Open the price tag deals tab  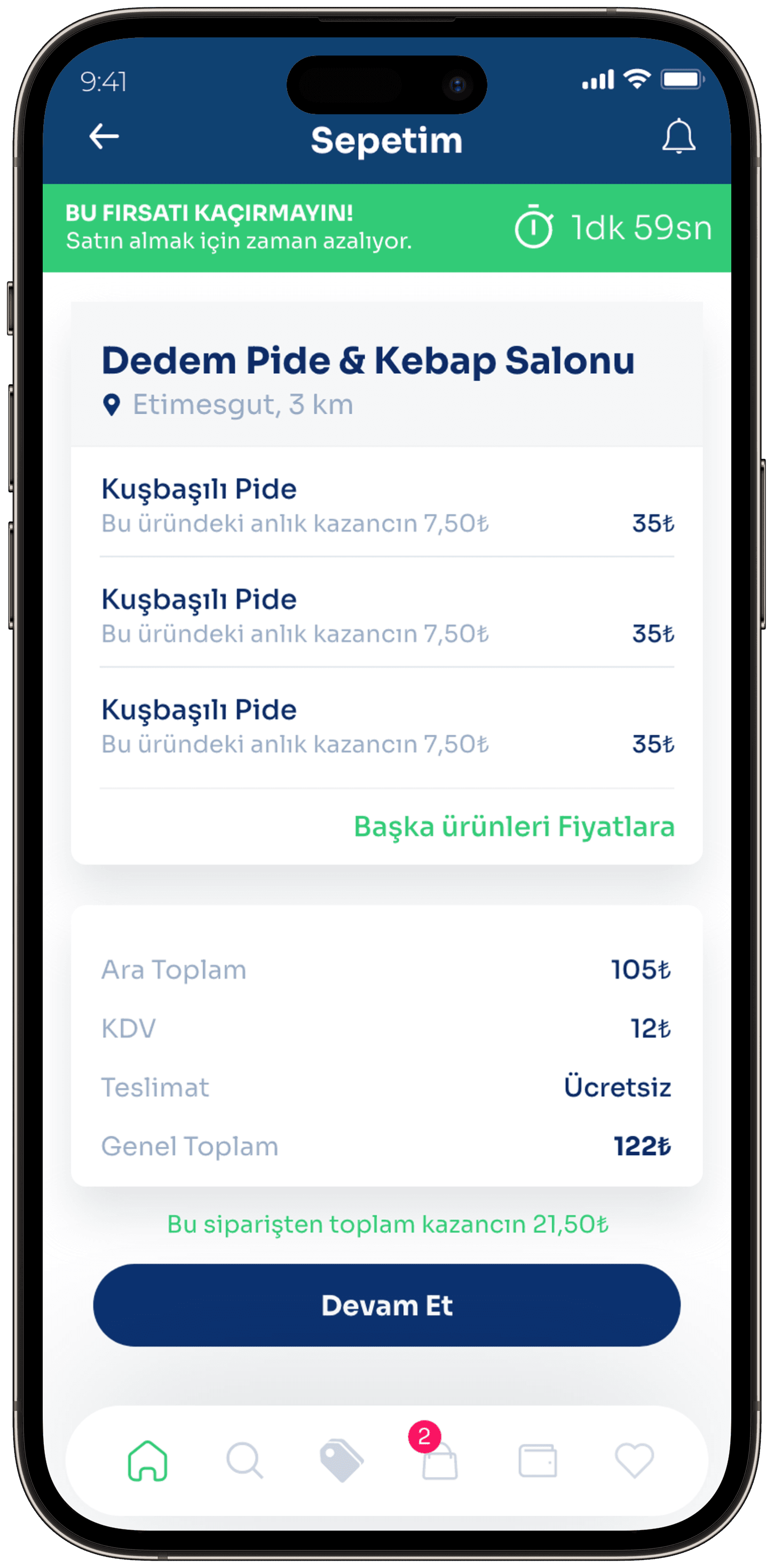342,1460
